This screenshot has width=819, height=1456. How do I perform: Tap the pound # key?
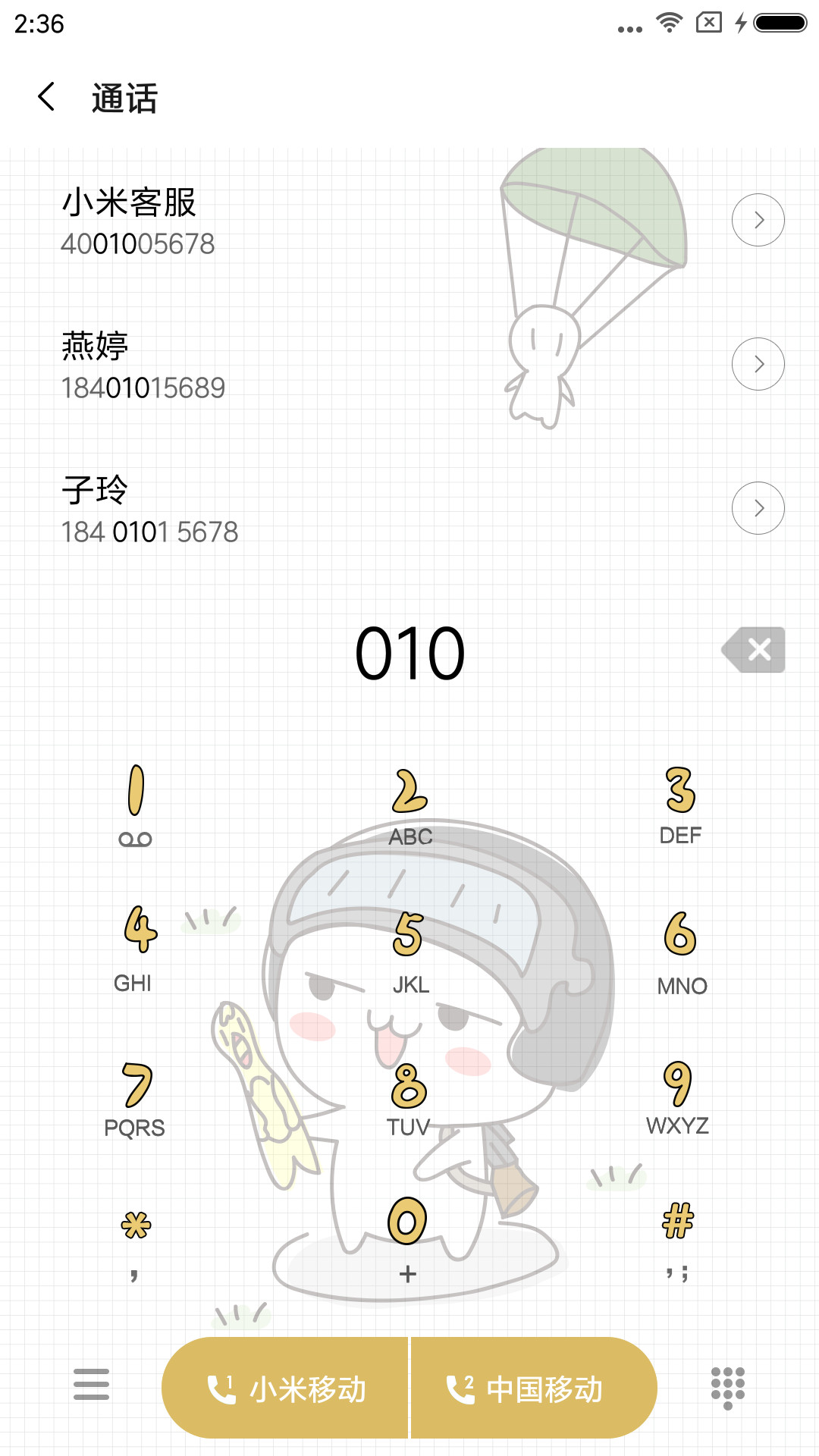pos(678,1239)
